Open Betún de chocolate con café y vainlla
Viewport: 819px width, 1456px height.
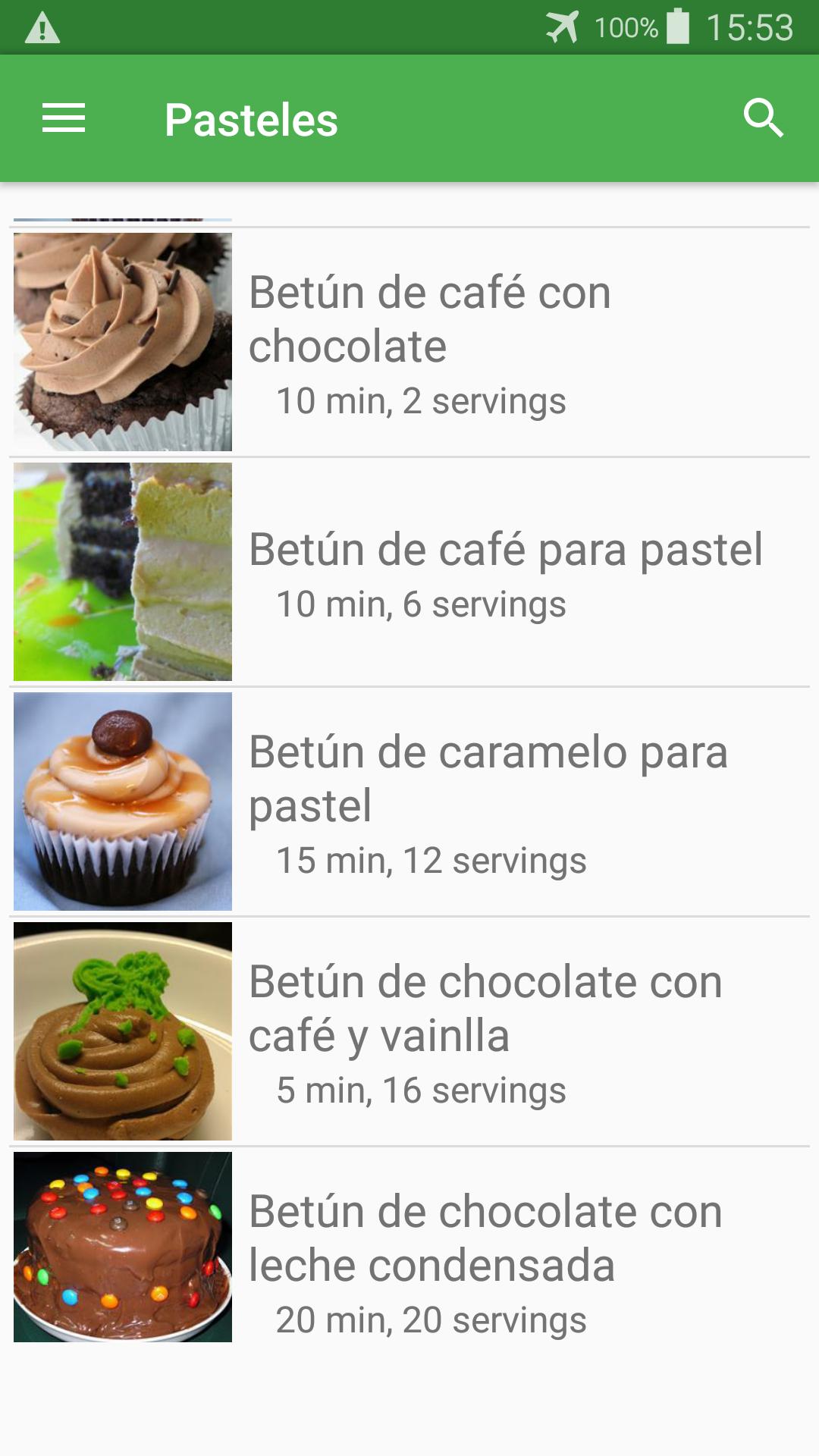pyautogui.click(x=409, y=1031)
